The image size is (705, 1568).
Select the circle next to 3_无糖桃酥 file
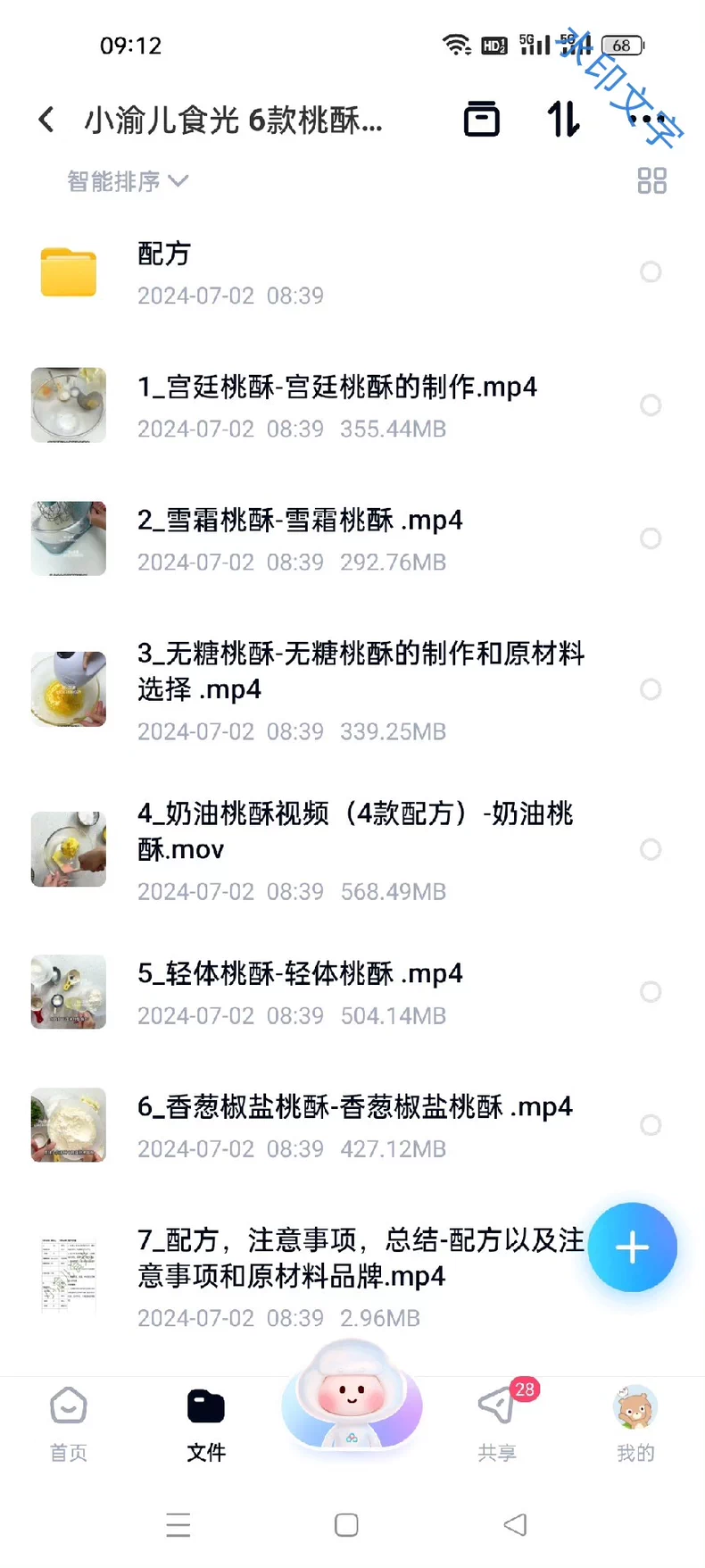tap(651, 689)
